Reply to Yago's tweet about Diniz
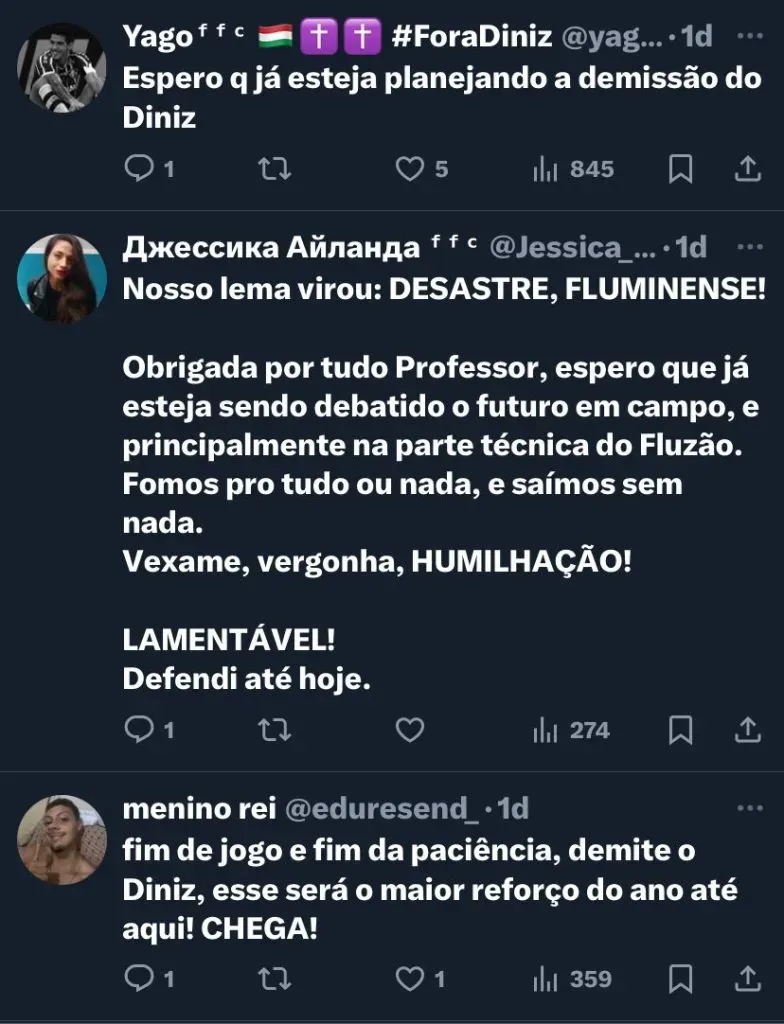Screen dimensions: 784x1024 [138, 169]
